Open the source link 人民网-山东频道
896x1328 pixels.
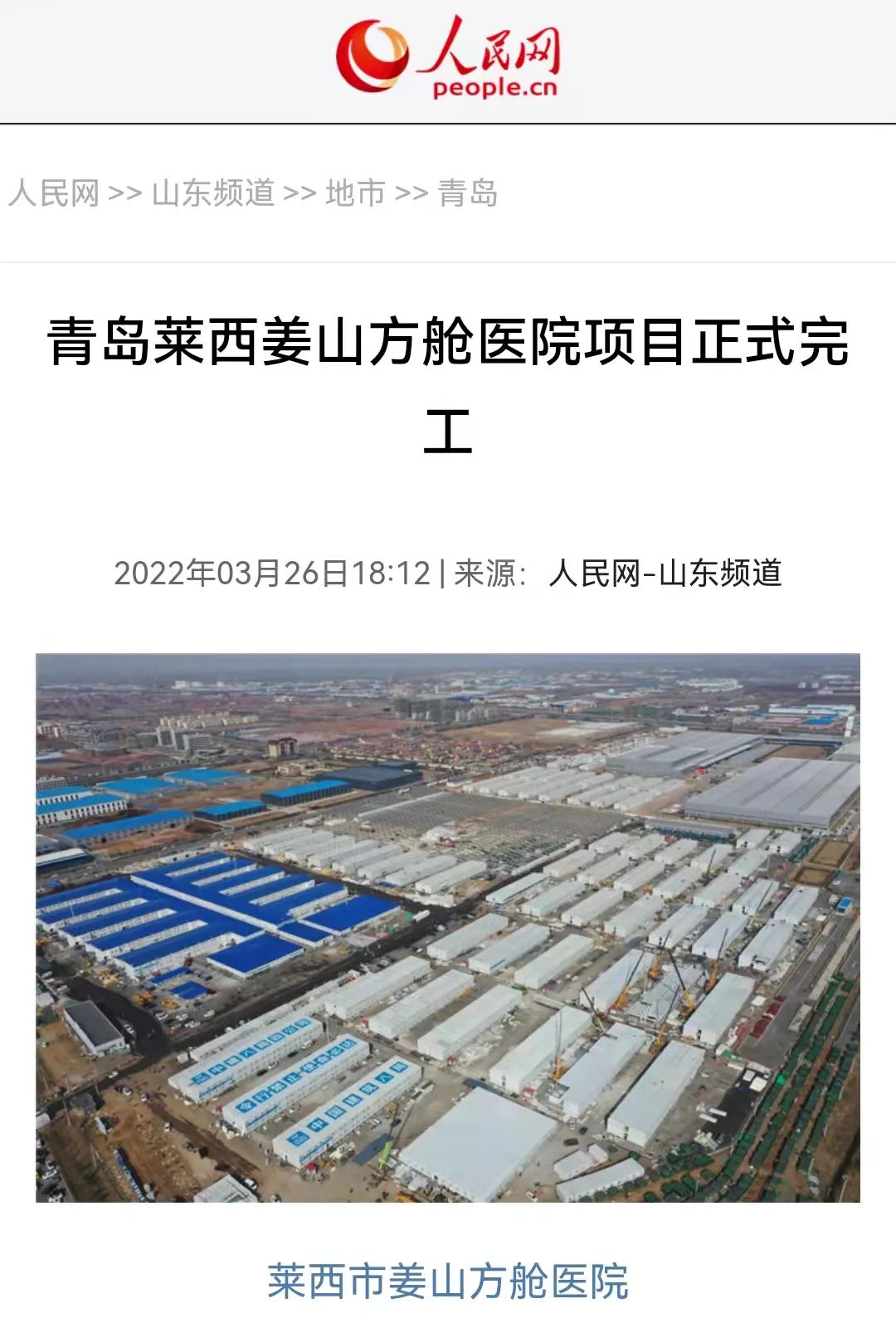[665, 574]
